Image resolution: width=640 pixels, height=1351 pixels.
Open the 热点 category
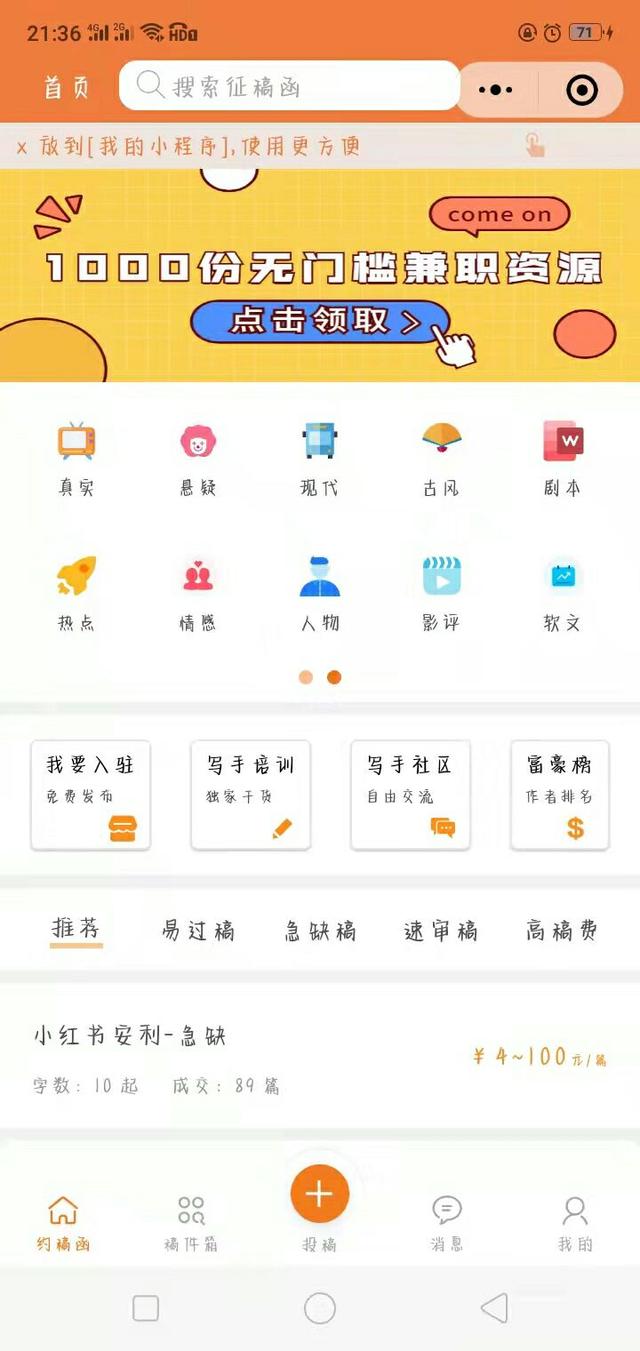point(77,594)
